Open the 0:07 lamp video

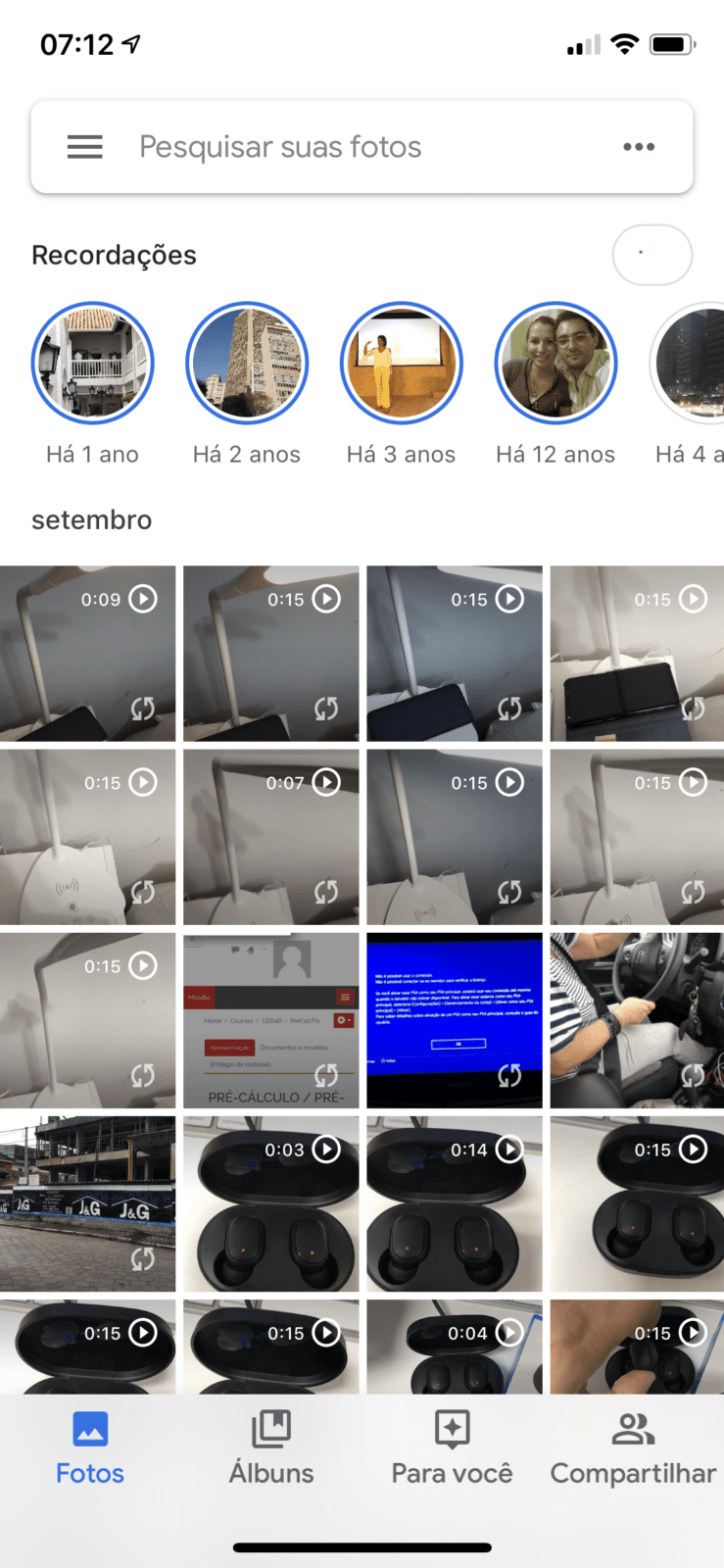point(270,837)
